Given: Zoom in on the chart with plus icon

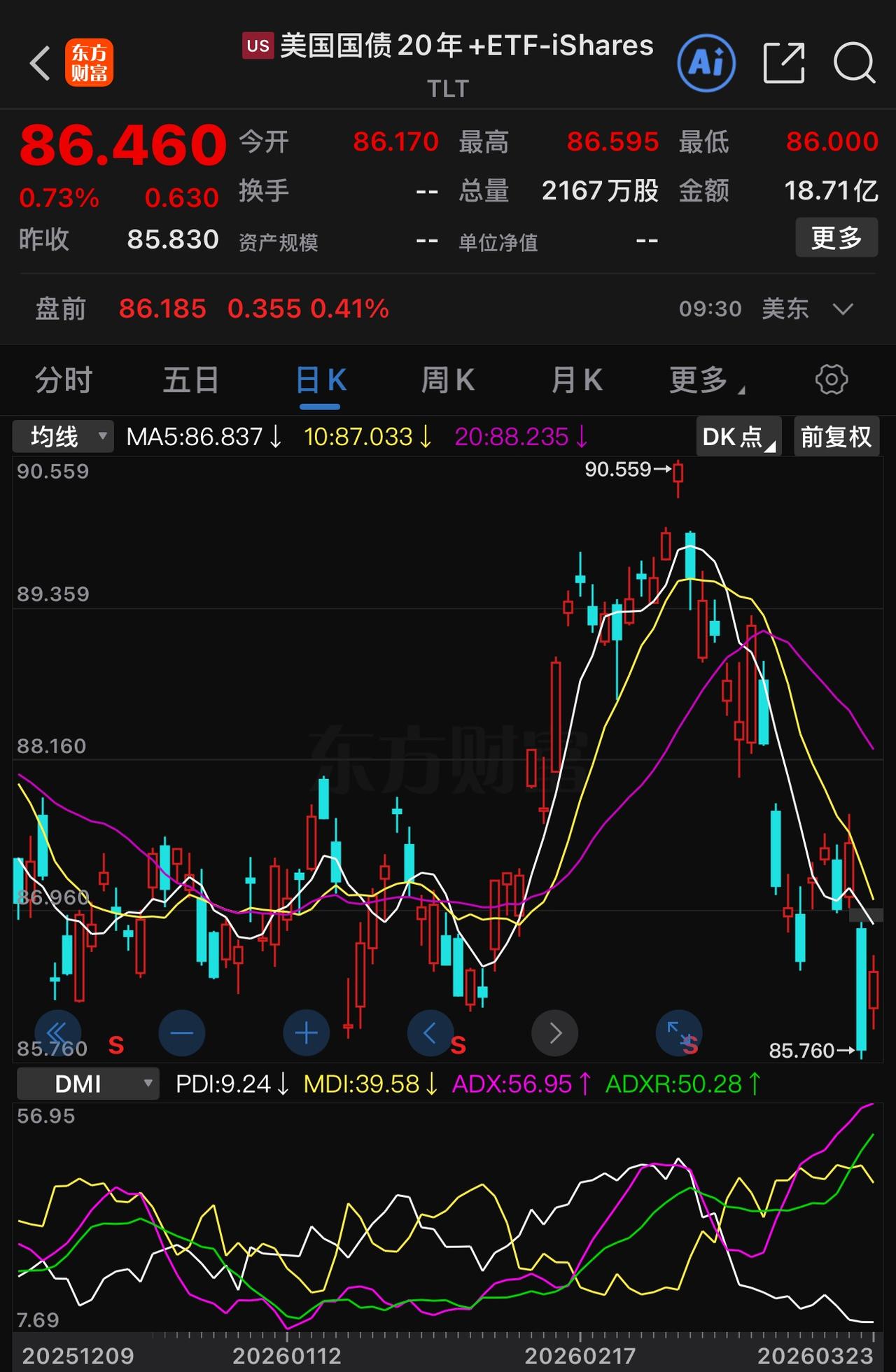Looking at the screenshot, I should pyautogui.click(x=306, y=1032).
